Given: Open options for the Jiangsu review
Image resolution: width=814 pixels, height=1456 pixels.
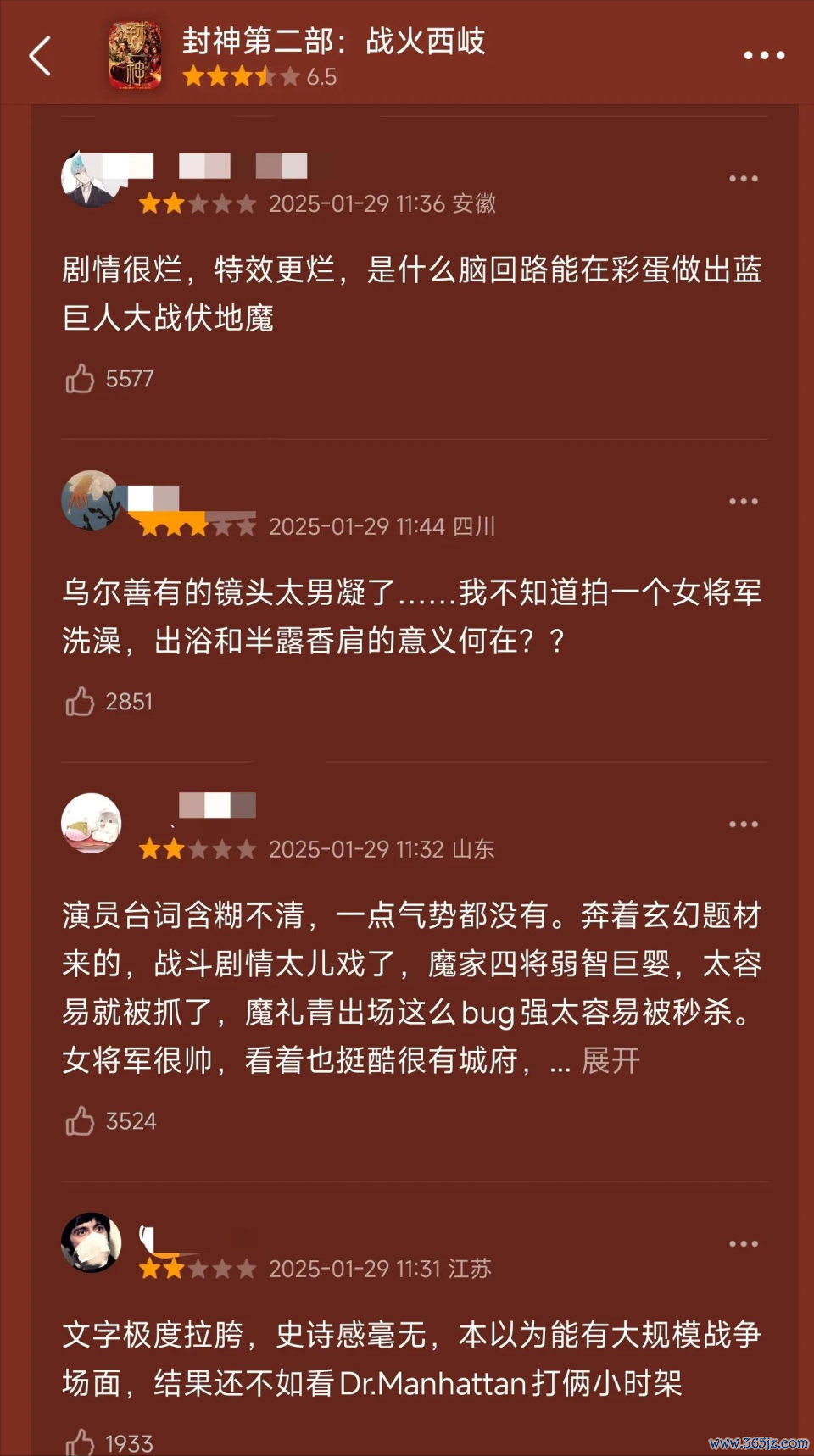Looking at the screenshot, I should (744, 1244).
